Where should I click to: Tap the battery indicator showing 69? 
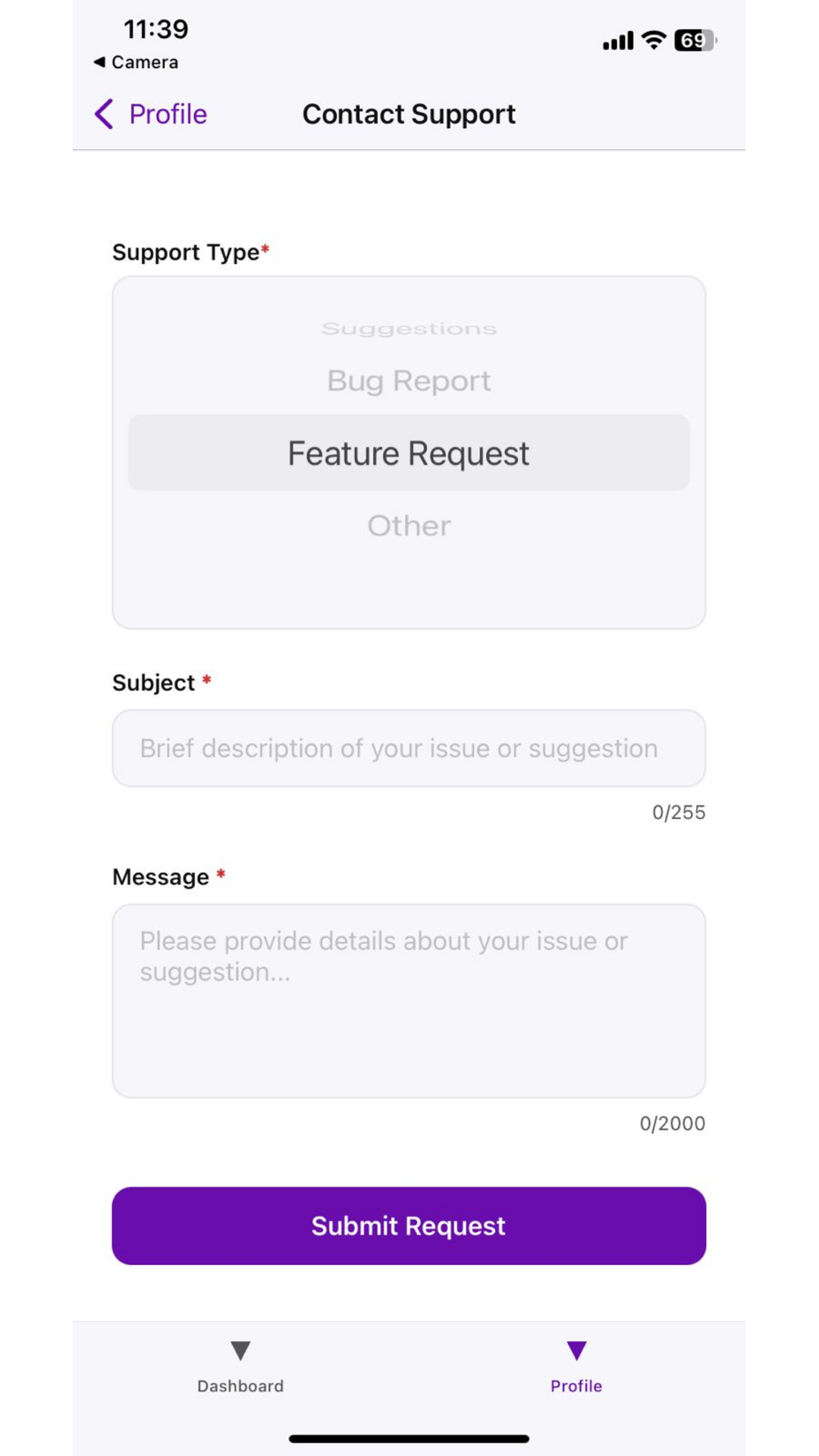[x=692, y=39]
